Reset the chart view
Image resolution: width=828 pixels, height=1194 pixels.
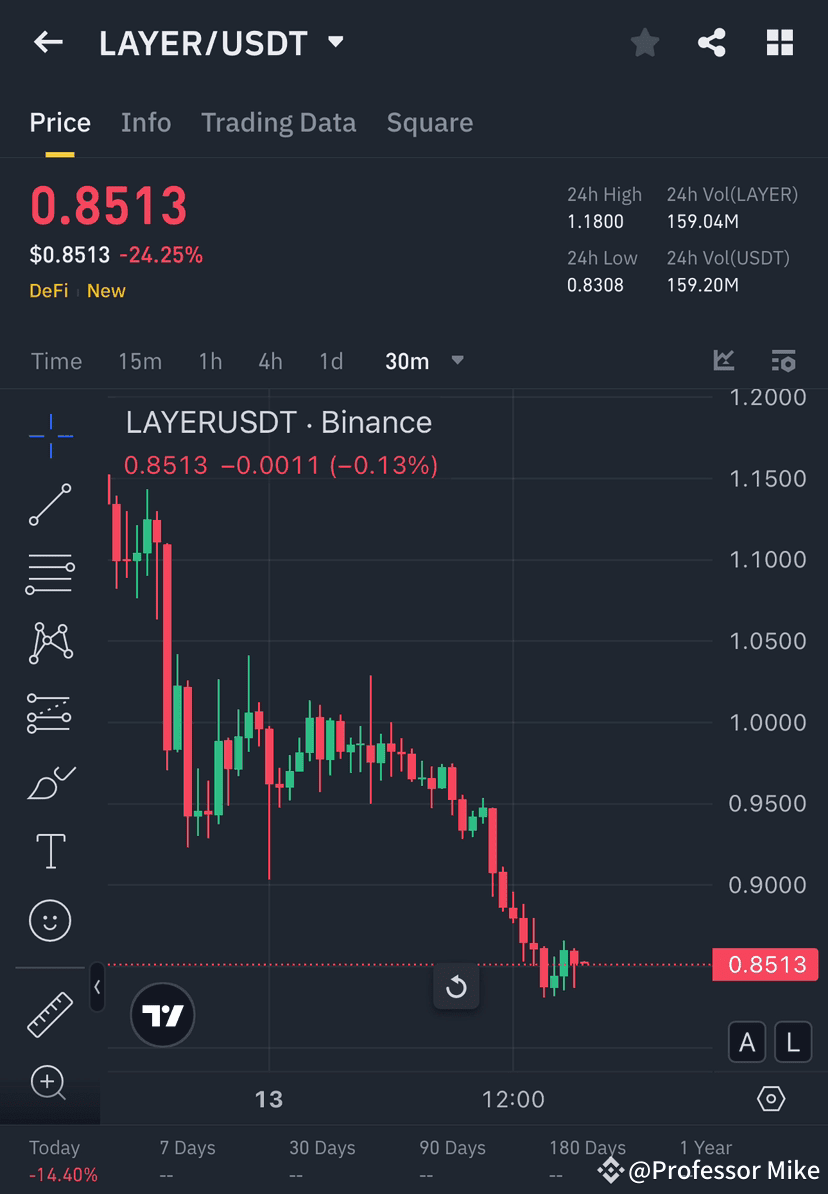coord(456,987)
